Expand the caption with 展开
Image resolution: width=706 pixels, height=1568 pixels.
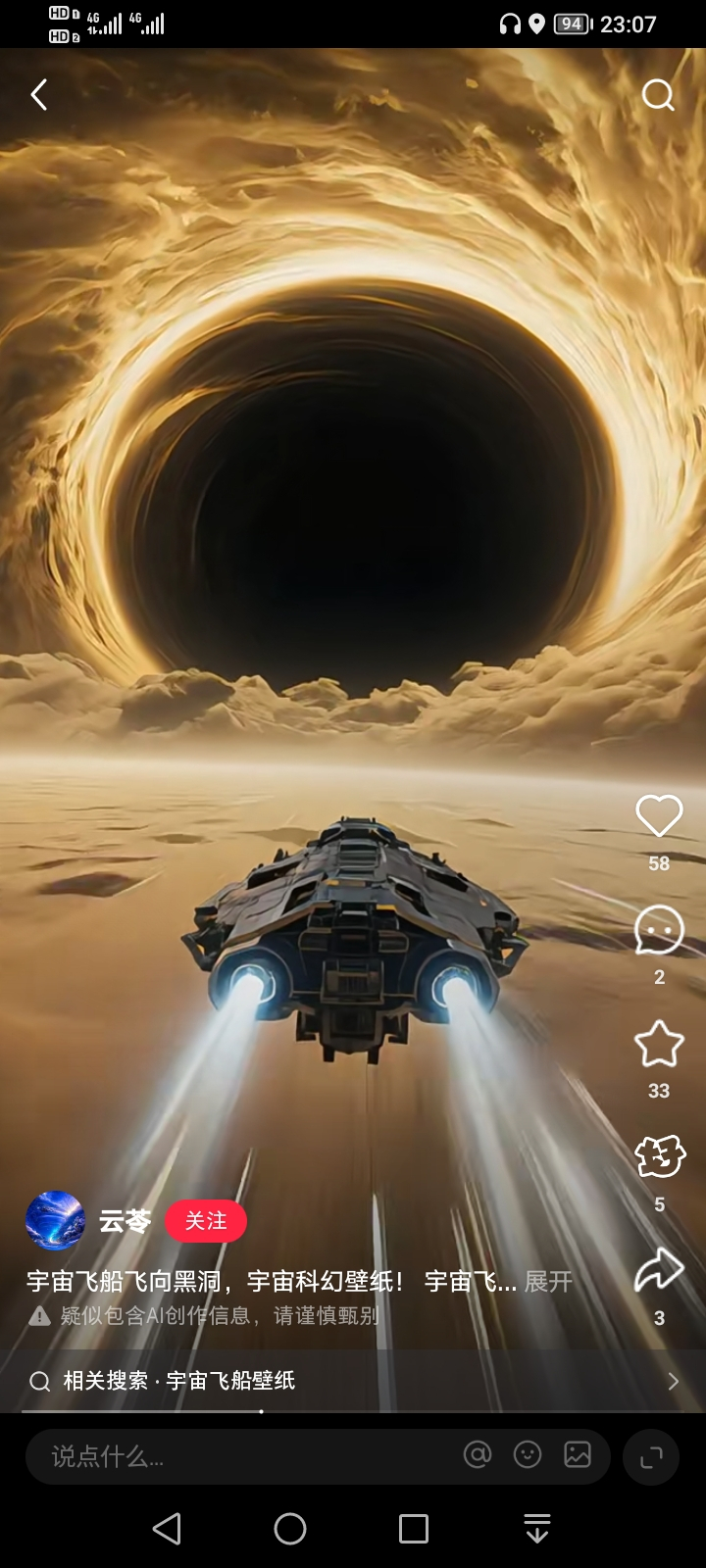[x=548, y=1282]
